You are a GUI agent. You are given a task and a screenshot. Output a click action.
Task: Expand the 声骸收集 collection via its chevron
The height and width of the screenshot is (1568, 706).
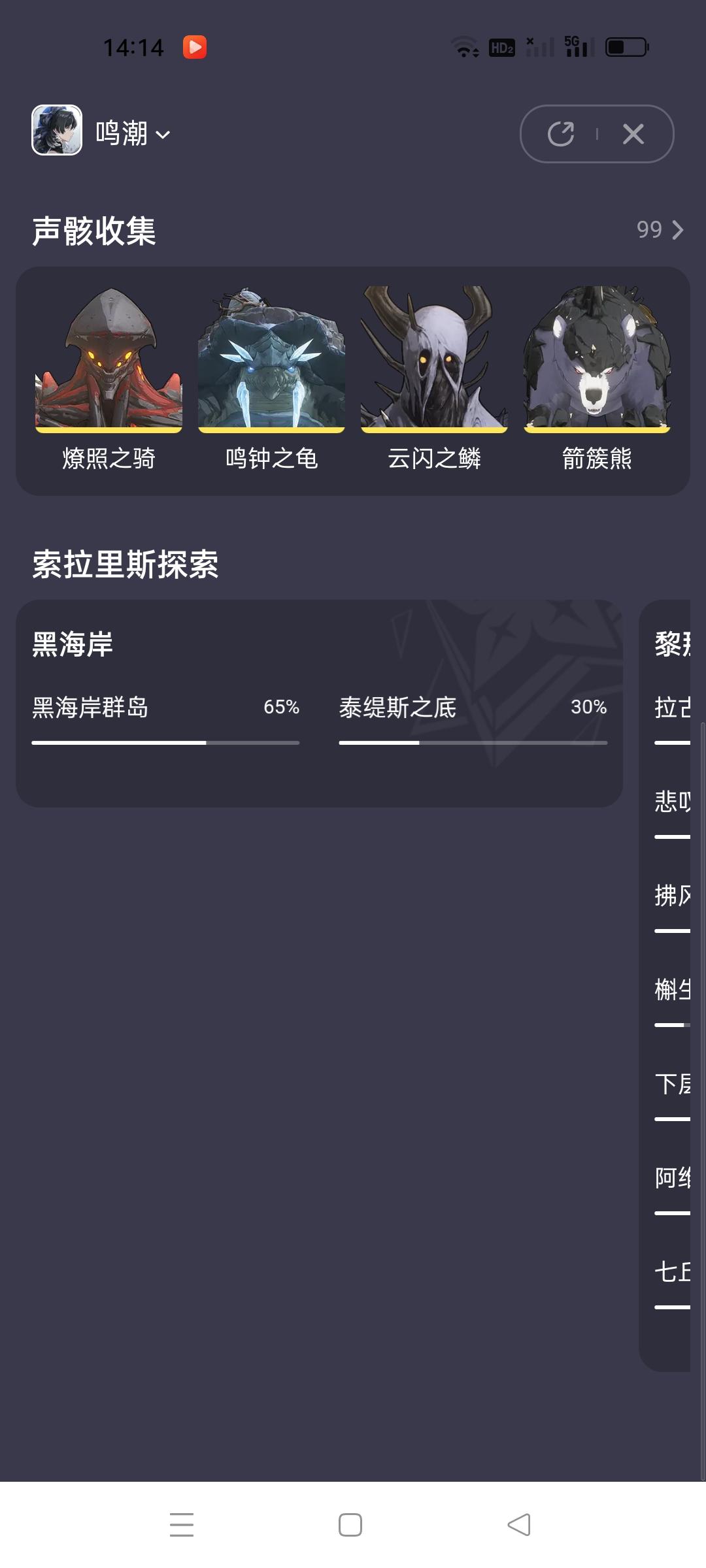coord(677,230)
